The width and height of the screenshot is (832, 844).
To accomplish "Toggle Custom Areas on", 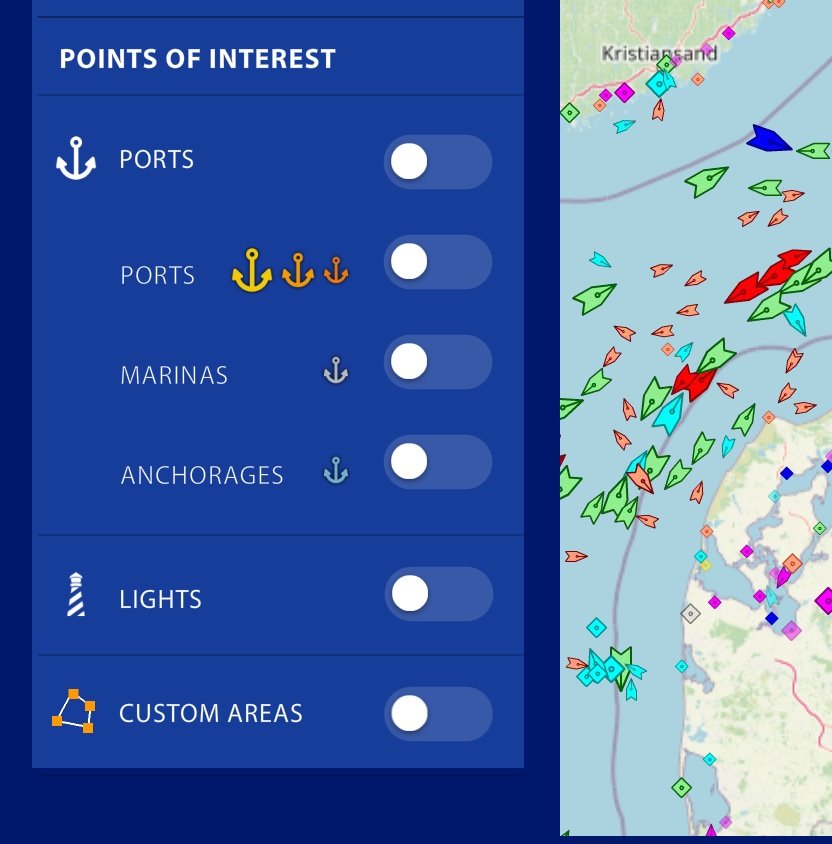I will (437, 714).
